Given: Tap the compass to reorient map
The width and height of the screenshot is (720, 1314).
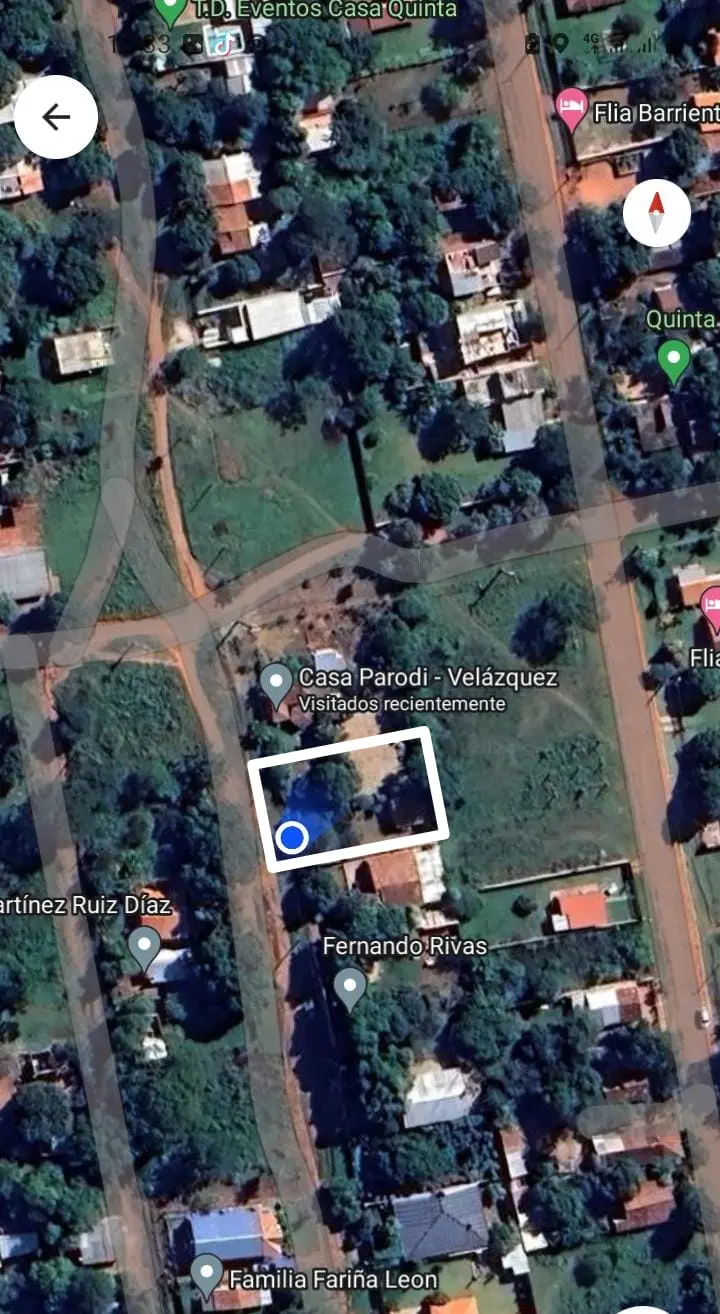Looking at the screenshot, I should pos(657,212).
